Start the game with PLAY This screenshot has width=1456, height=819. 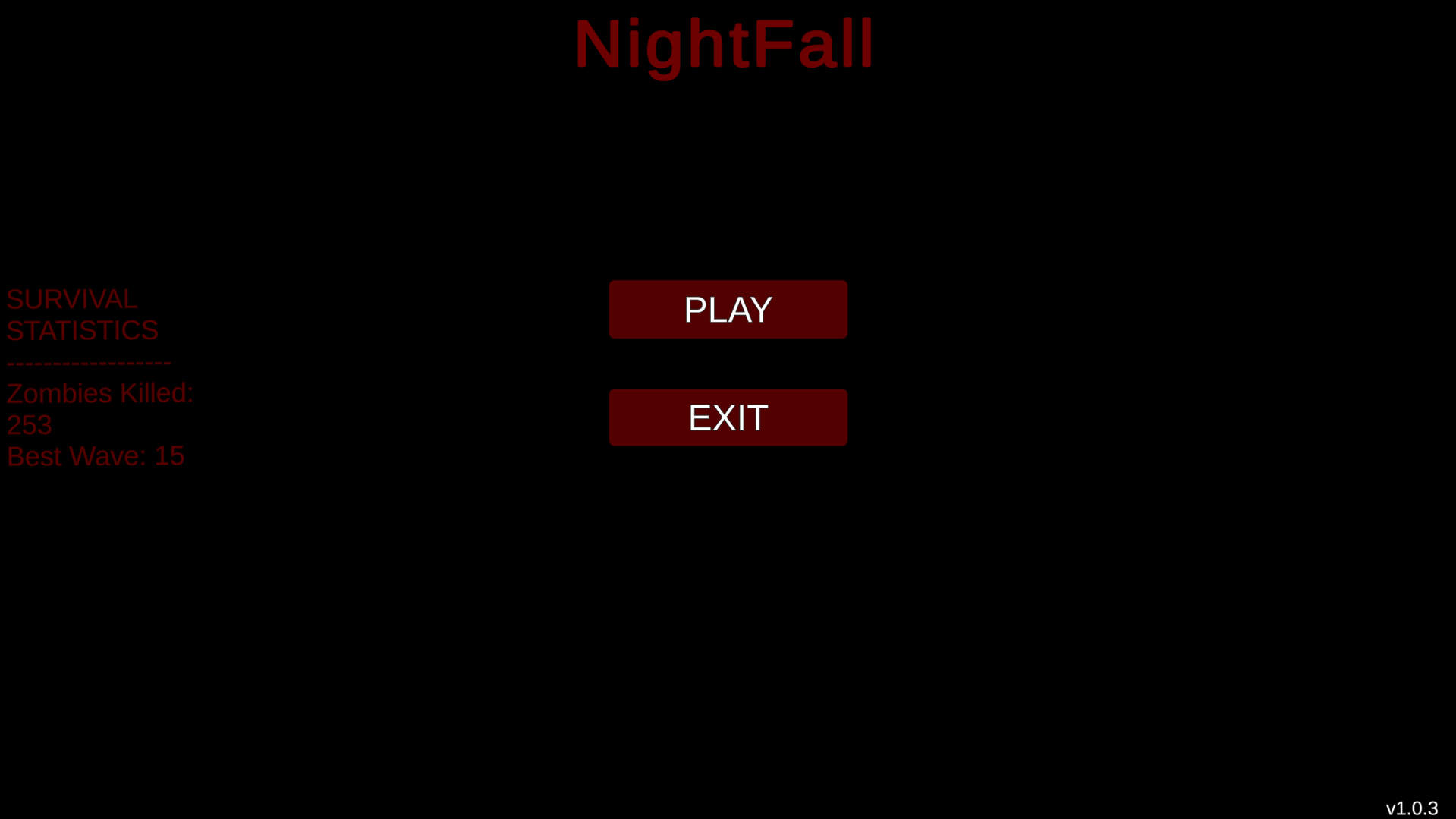tap(728, 310)
